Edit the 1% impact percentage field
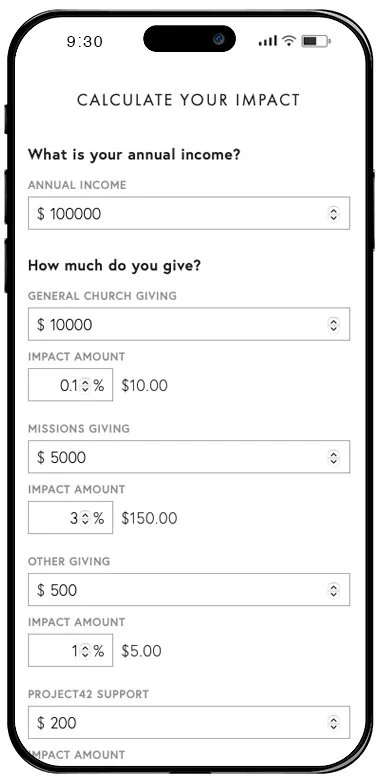The image size is (381, 779). click(71, 650)
